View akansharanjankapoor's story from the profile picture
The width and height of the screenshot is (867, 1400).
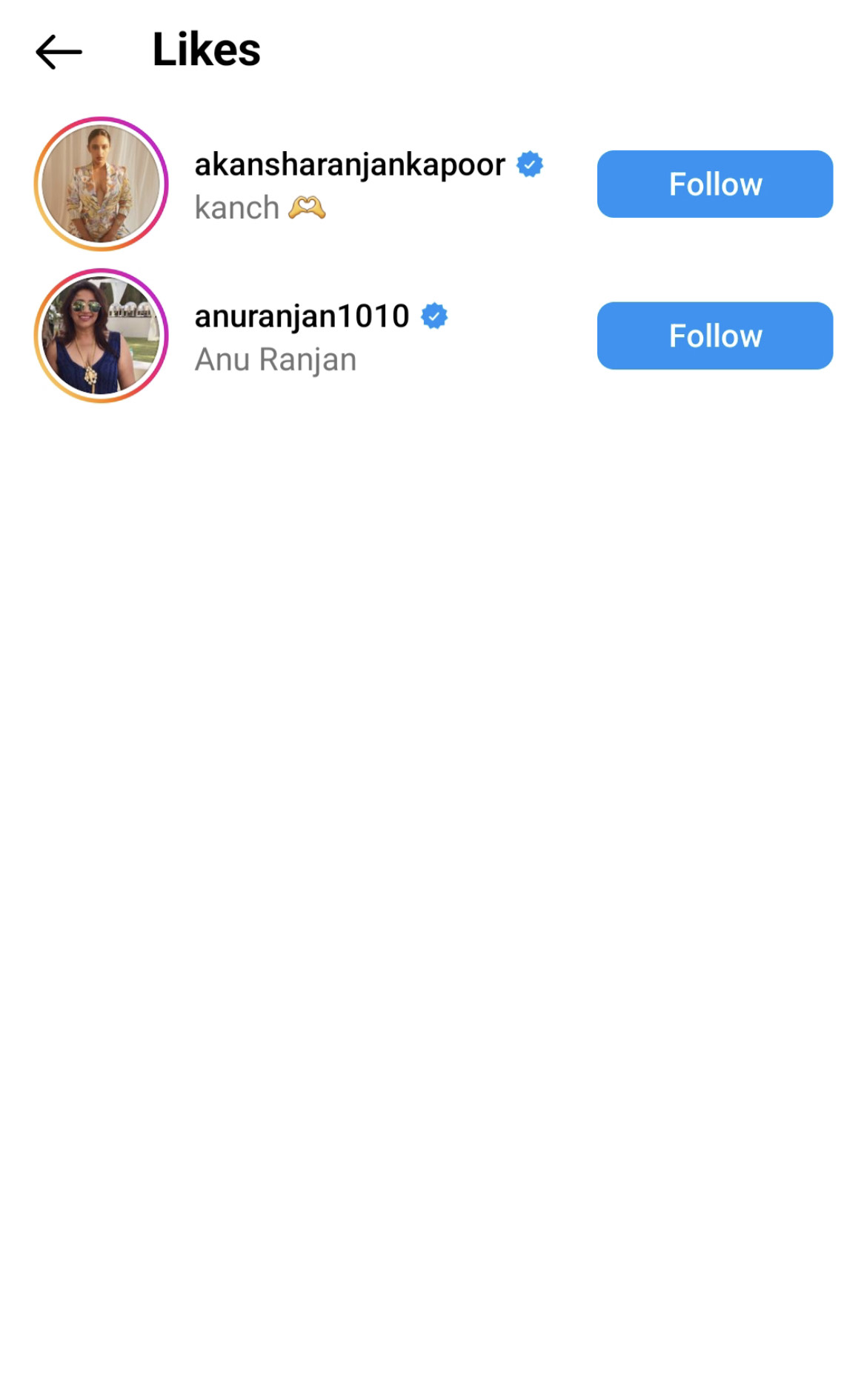click(x=102, y=184)
